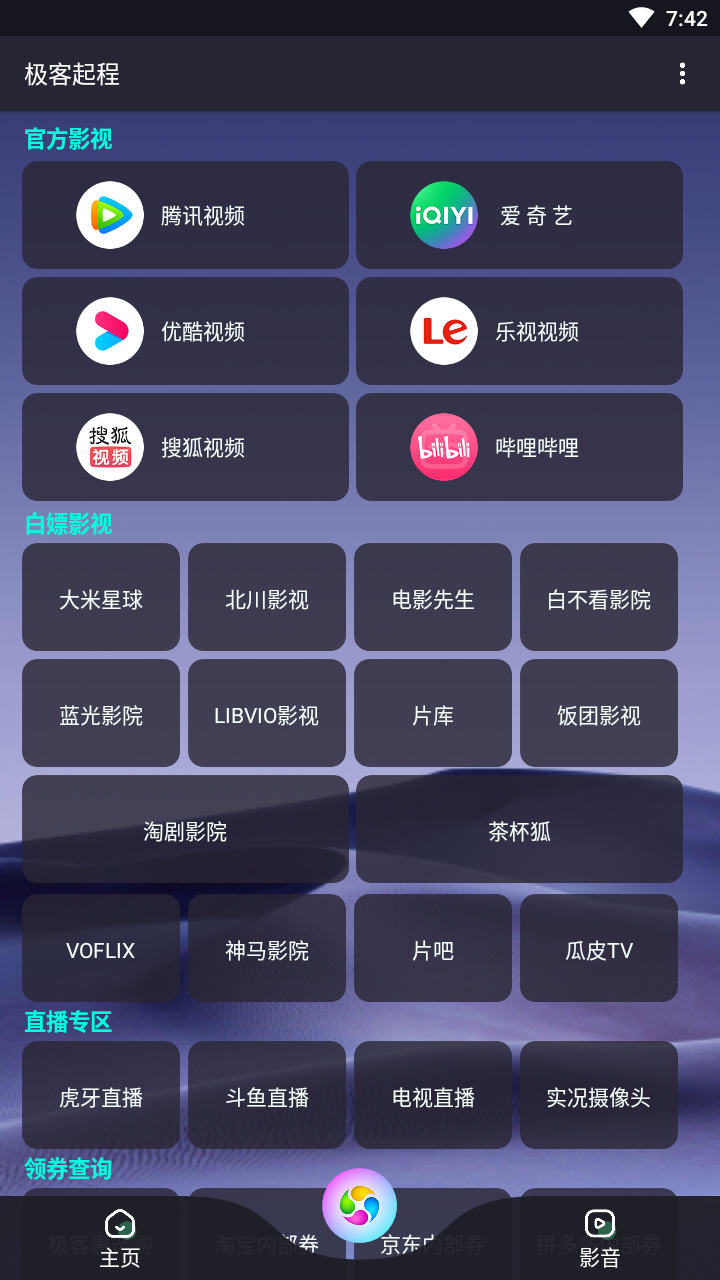Launch 茶杯狐 movie search
This screenshot has width=720, height=1280.
pos(518,829)
